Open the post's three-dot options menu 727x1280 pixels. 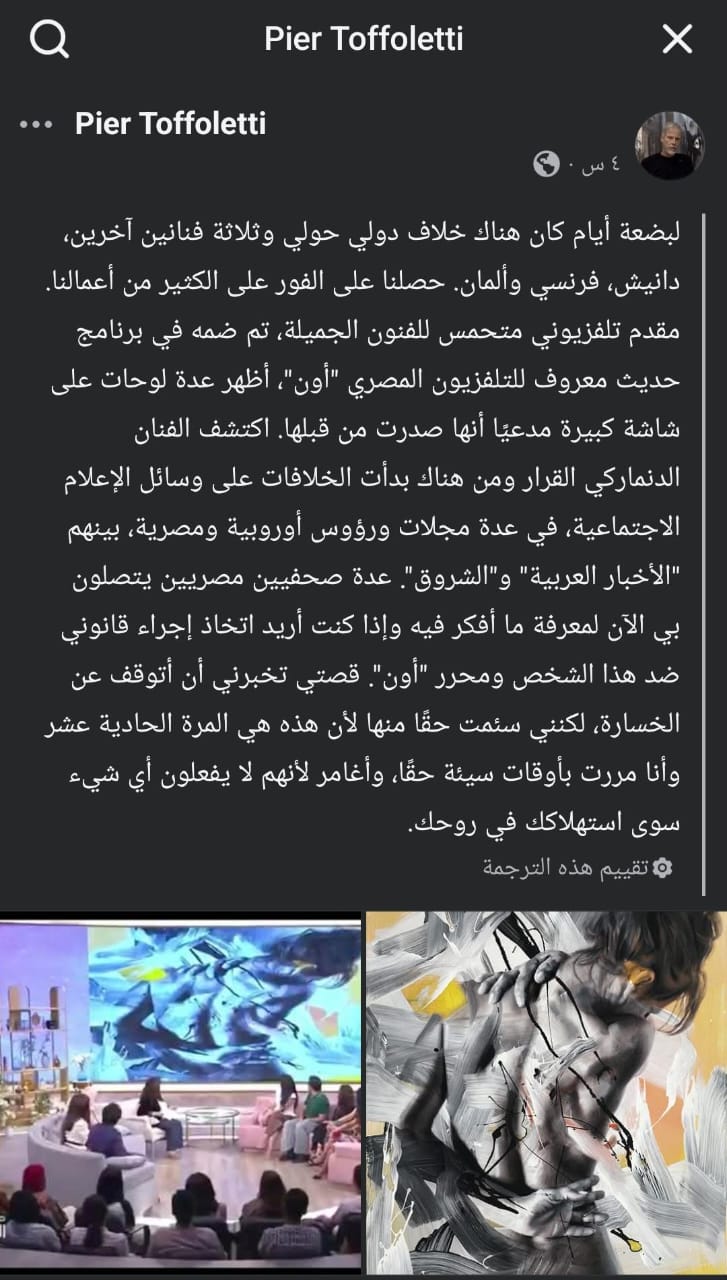coord(35,125)
